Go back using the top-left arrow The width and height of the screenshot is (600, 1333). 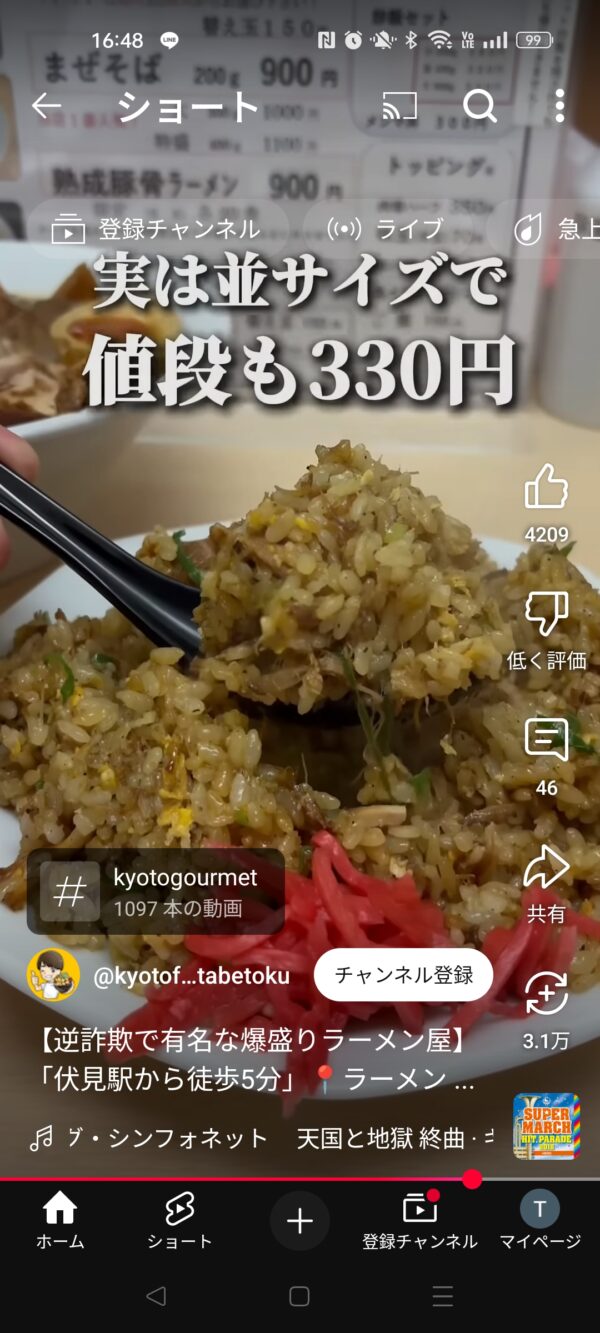pos(46,106)
